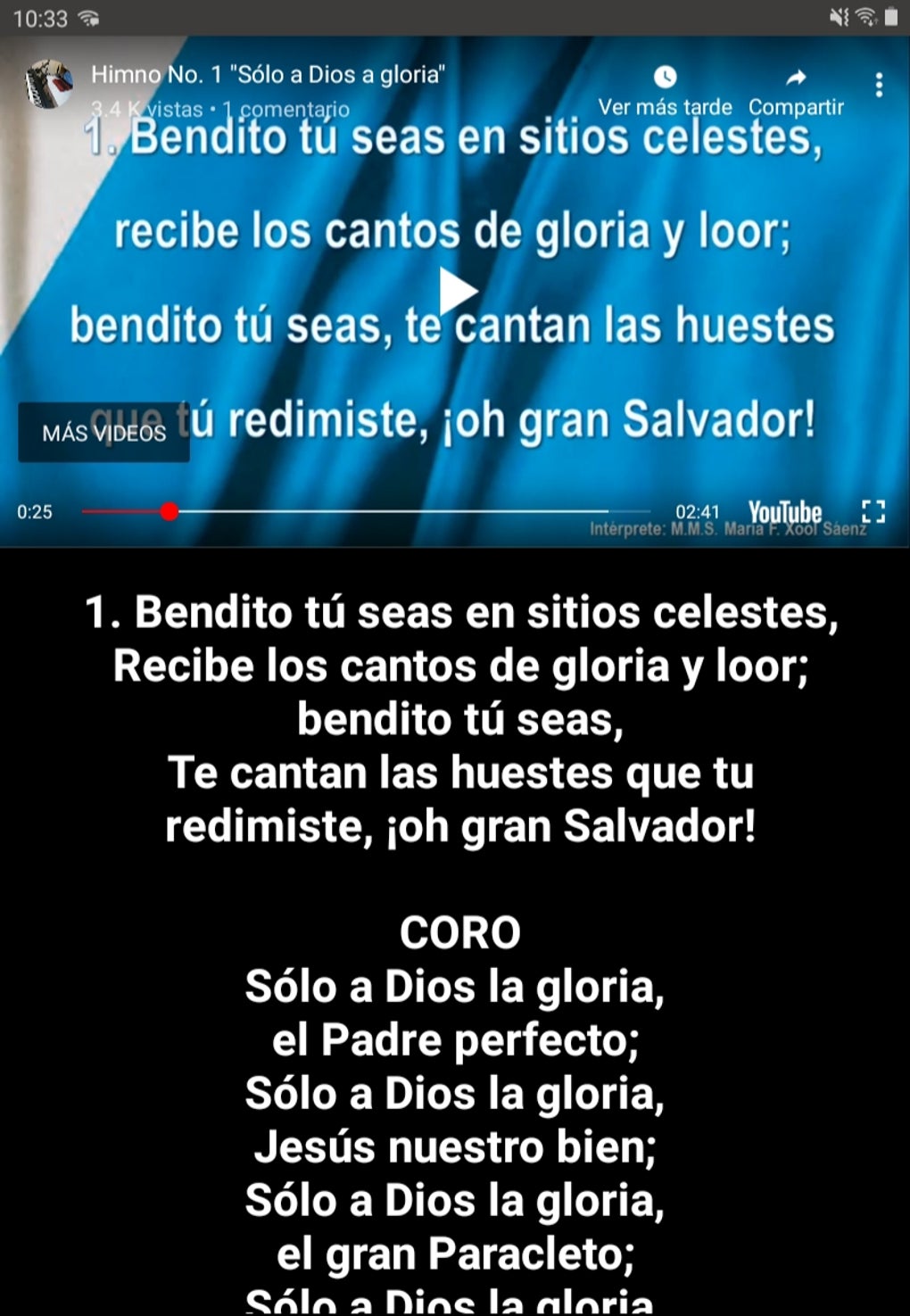
Task: Share the video via Compartir
Action: pyautogui.click(x=796, y=92)
